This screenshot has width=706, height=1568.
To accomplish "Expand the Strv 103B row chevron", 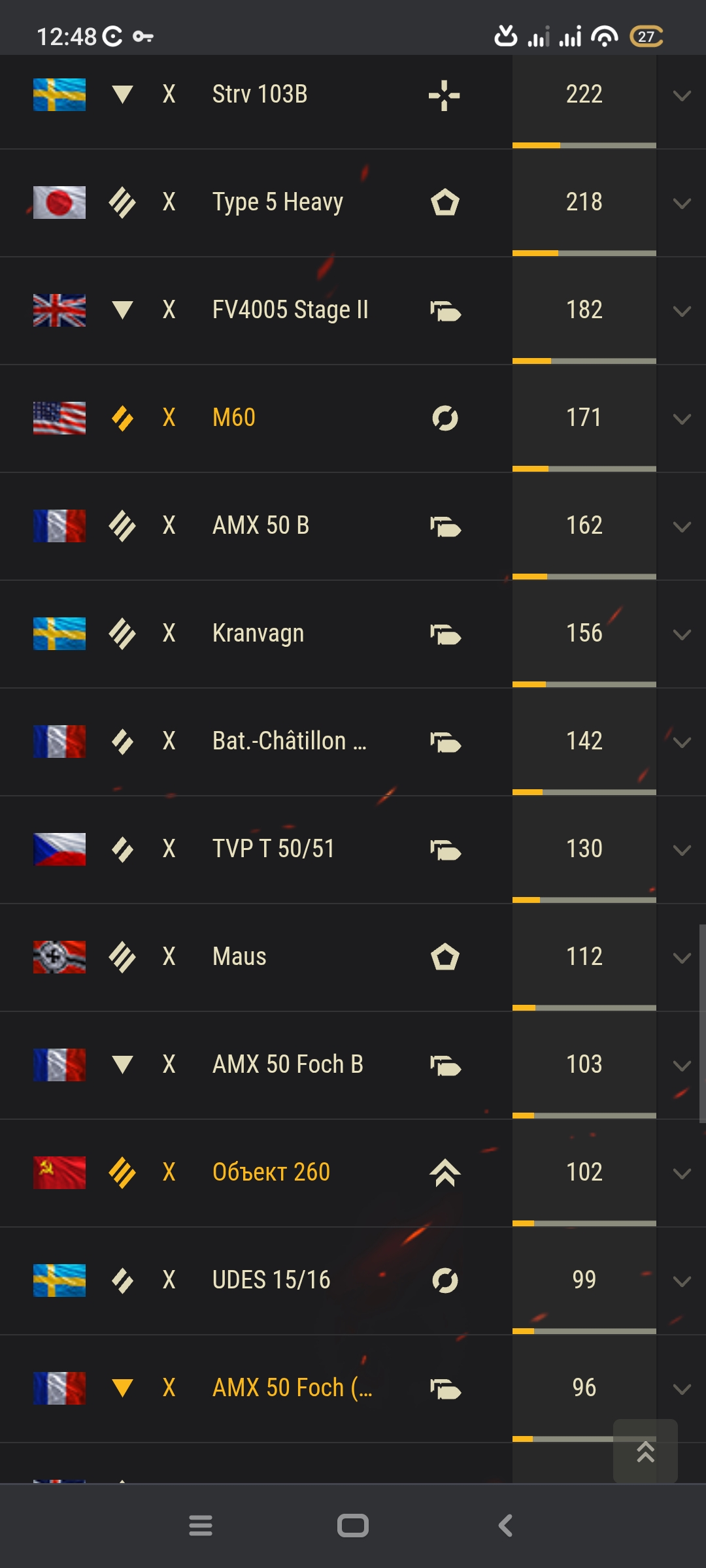I will coord(682,96).
